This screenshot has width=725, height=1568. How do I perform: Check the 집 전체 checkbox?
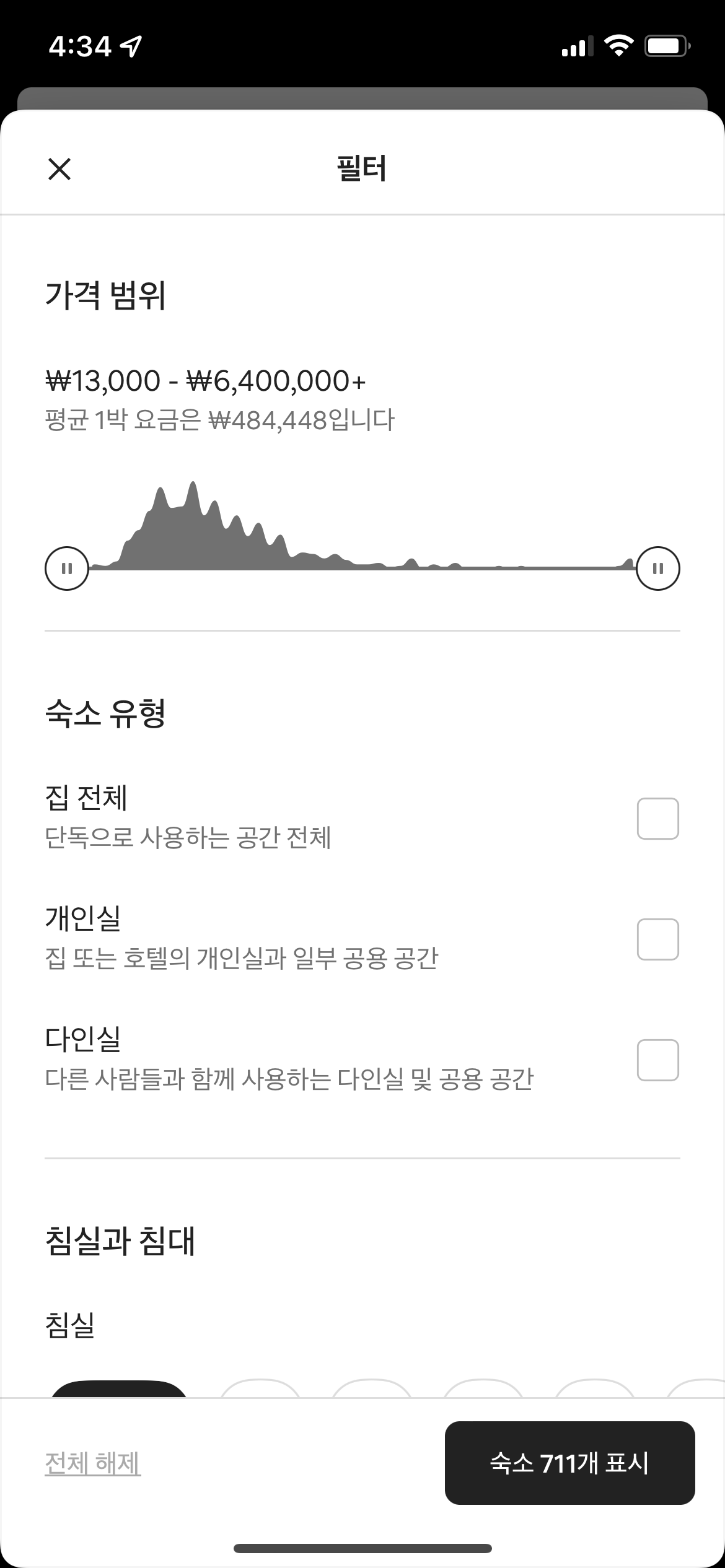click(659, 819)
